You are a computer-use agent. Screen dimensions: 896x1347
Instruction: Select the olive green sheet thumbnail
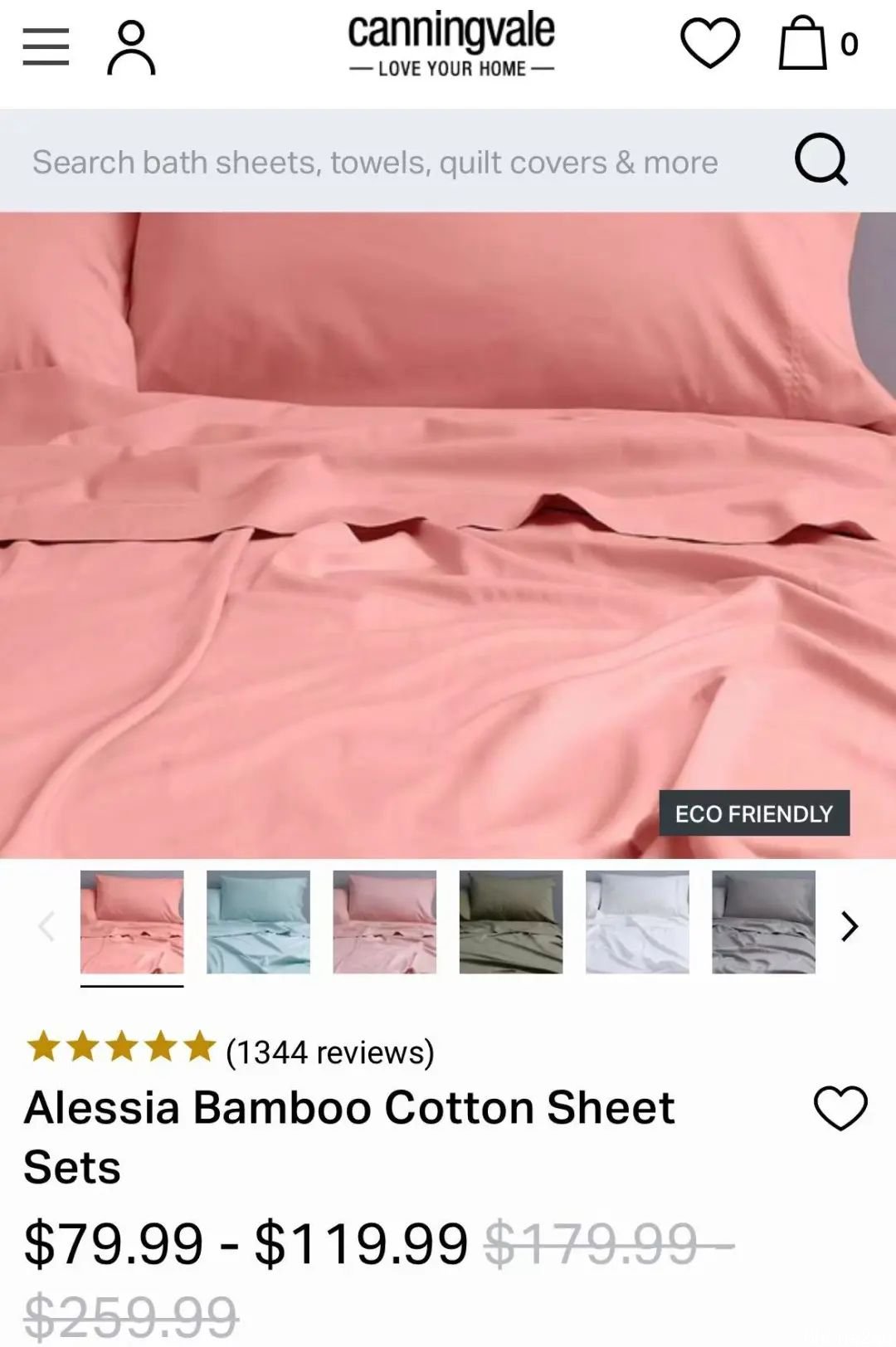[x=511, y=921]
